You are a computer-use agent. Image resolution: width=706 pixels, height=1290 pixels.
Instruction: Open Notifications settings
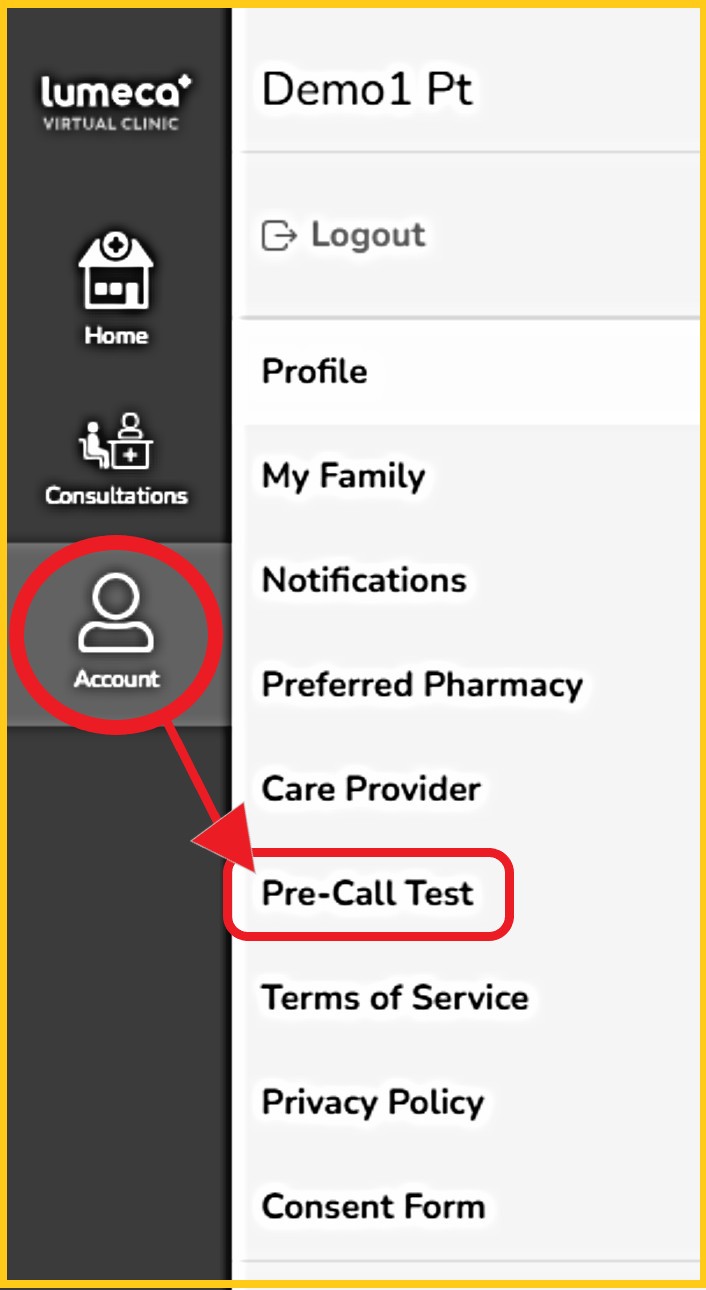tap(364, 580)
